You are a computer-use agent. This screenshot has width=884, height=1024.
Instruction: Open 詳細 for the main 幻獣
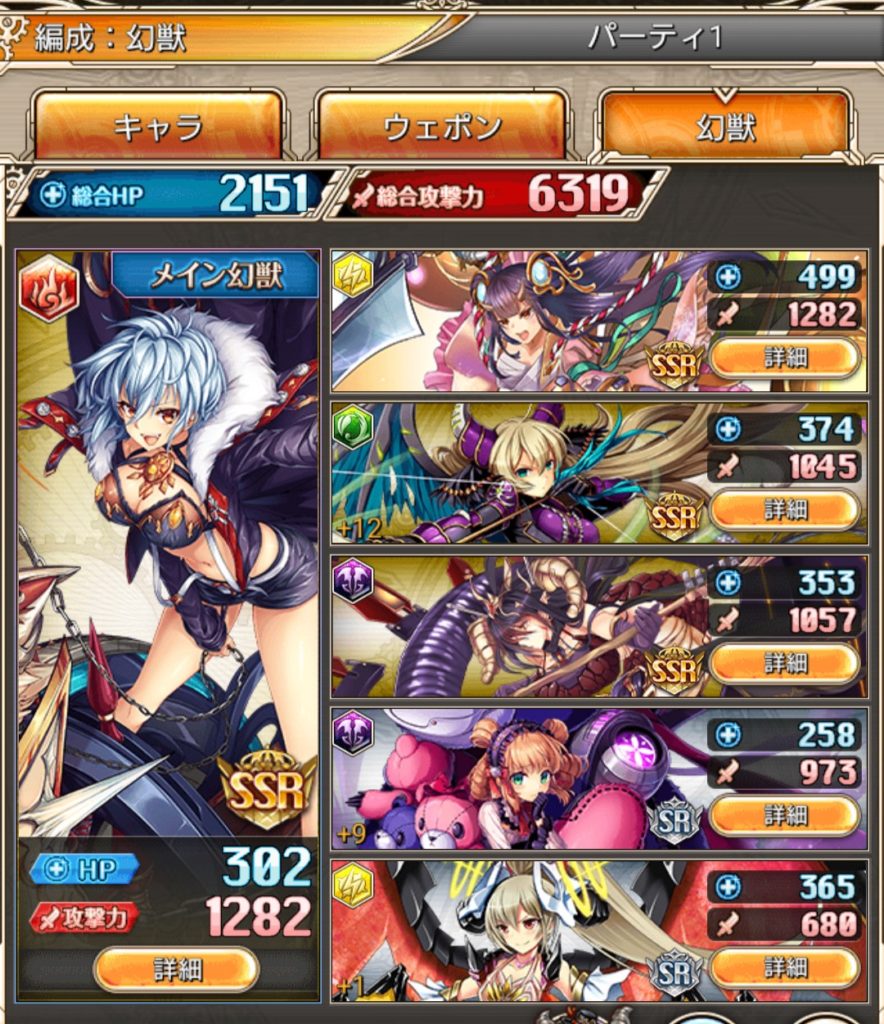[176, 968]
